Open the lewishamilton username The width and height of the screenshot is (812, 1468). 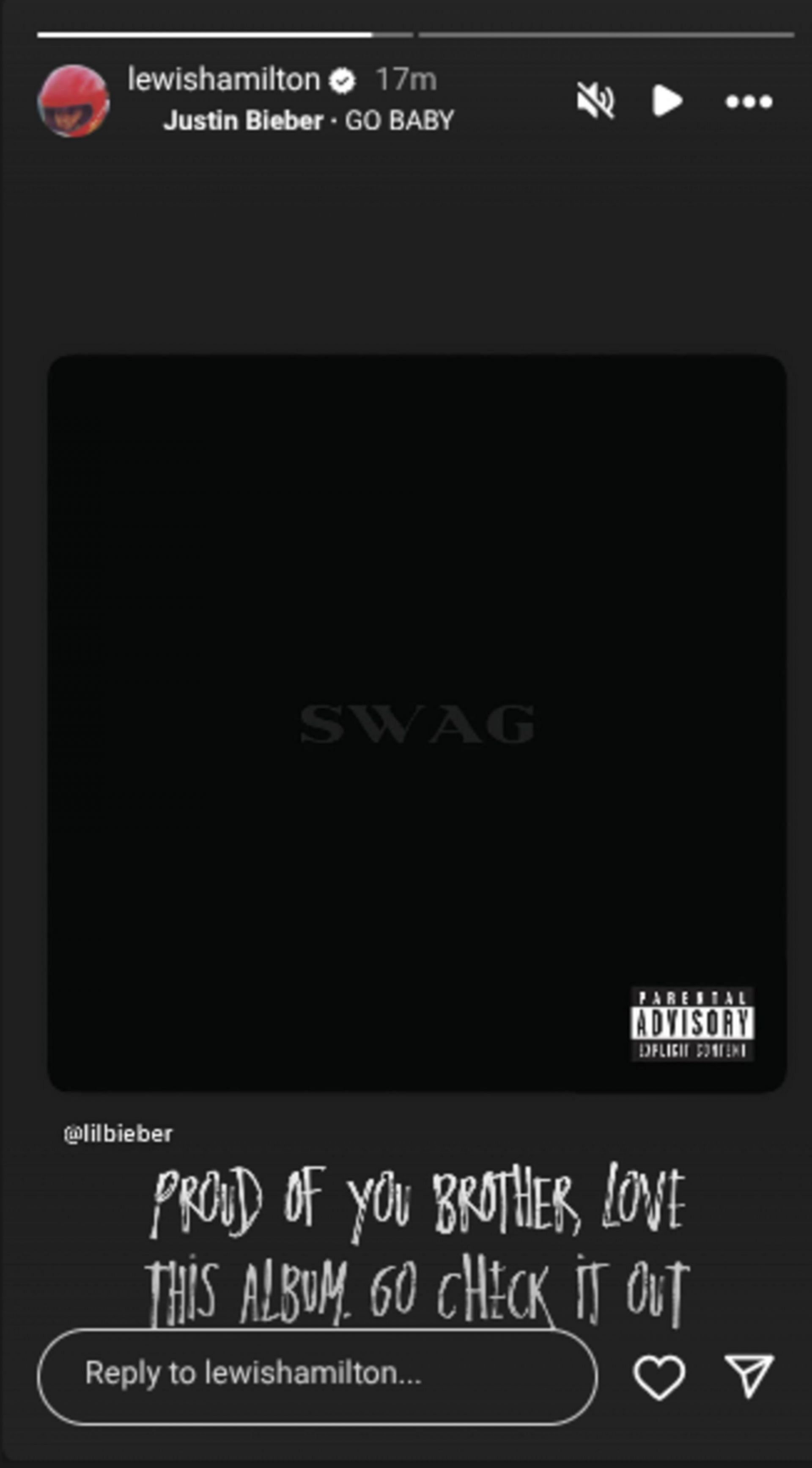pyautogui.click(x=224, y=79)
